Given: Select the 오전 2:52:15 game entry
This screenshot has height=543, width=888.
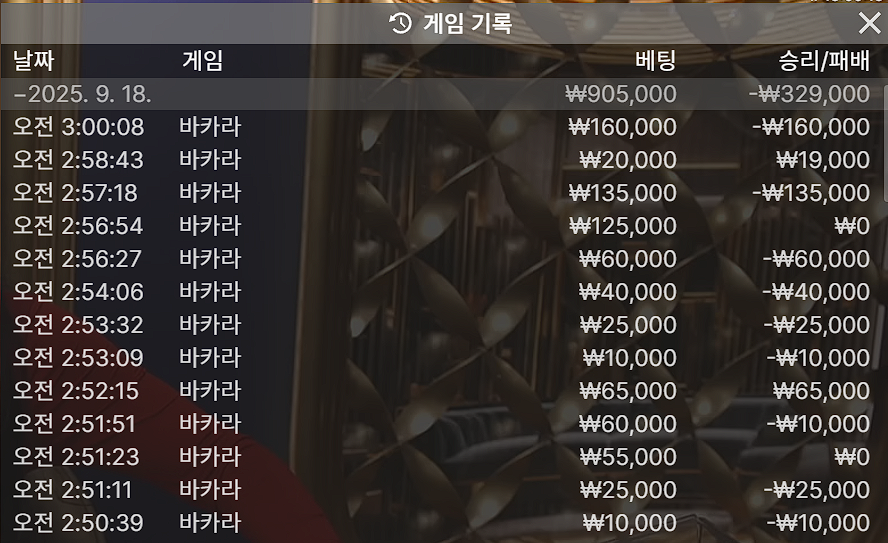Looking at the screenshot, I should pyautogui.click(x=440, y=391).
